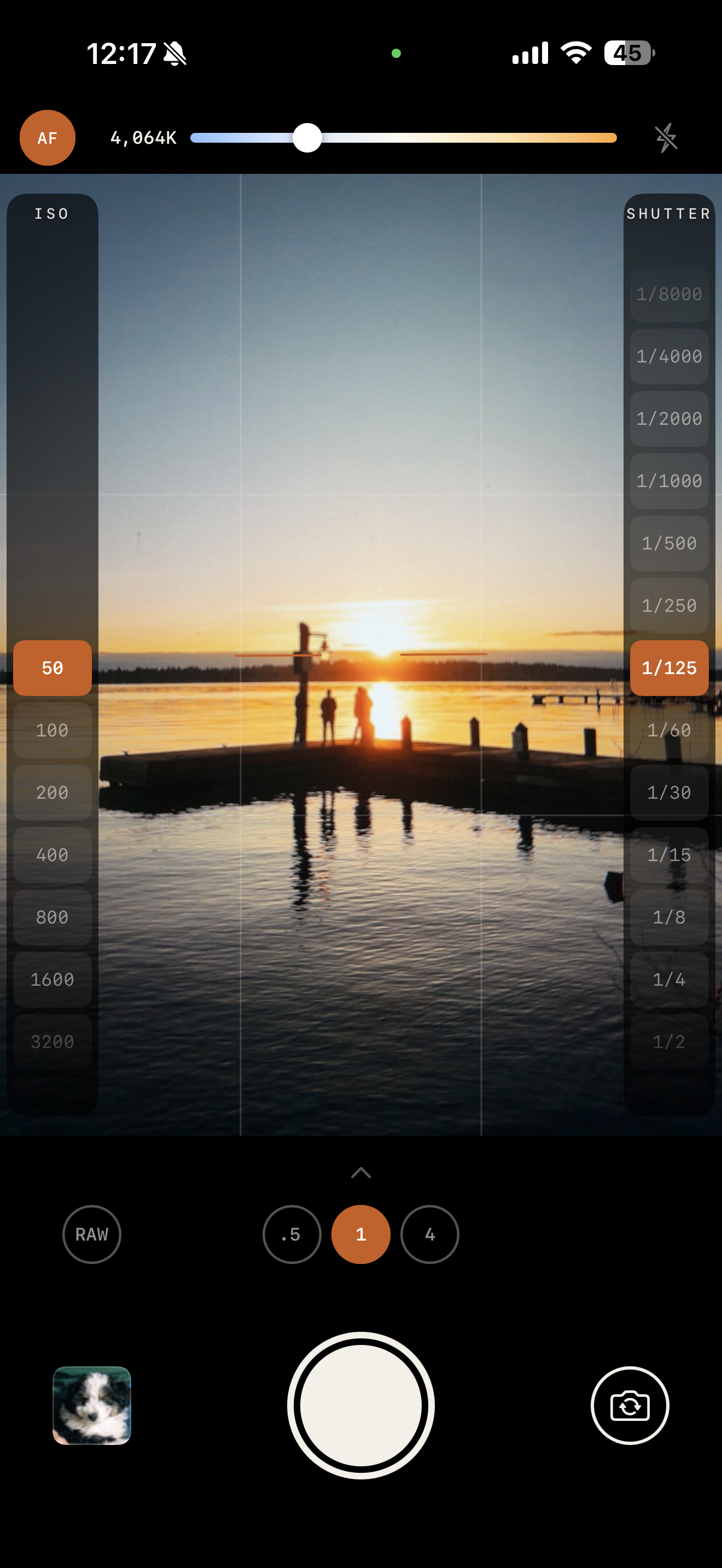Select the 1x lens
The width and height of the screenshot is (722, 1568).
[x=360, y=1234]
